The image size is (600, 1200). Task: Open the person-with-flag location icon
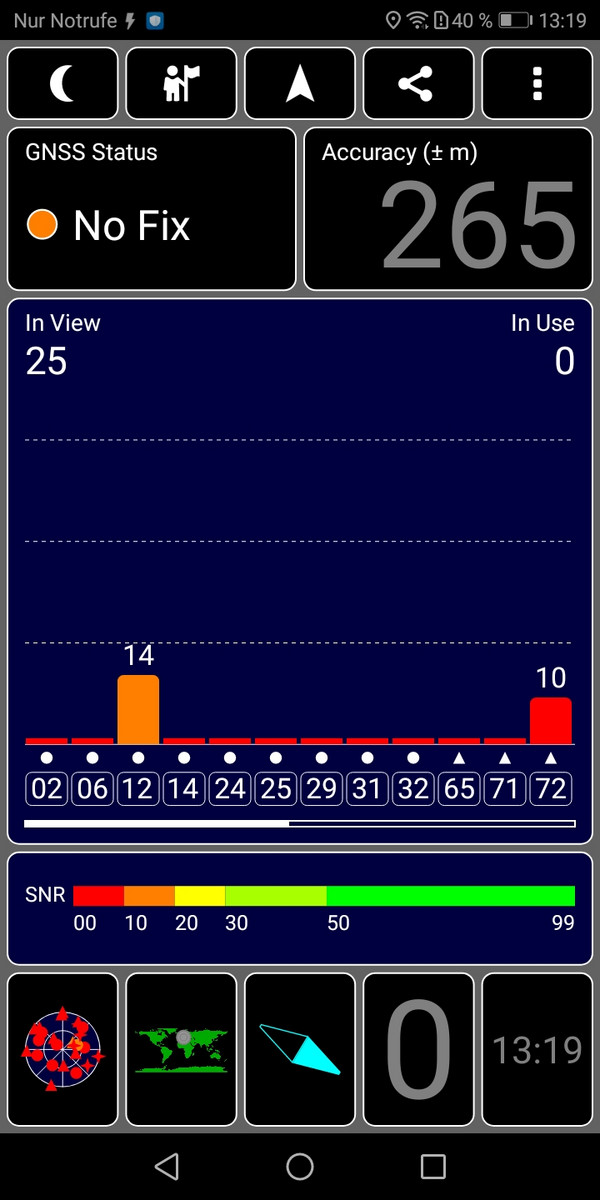[x=181, y=84]
